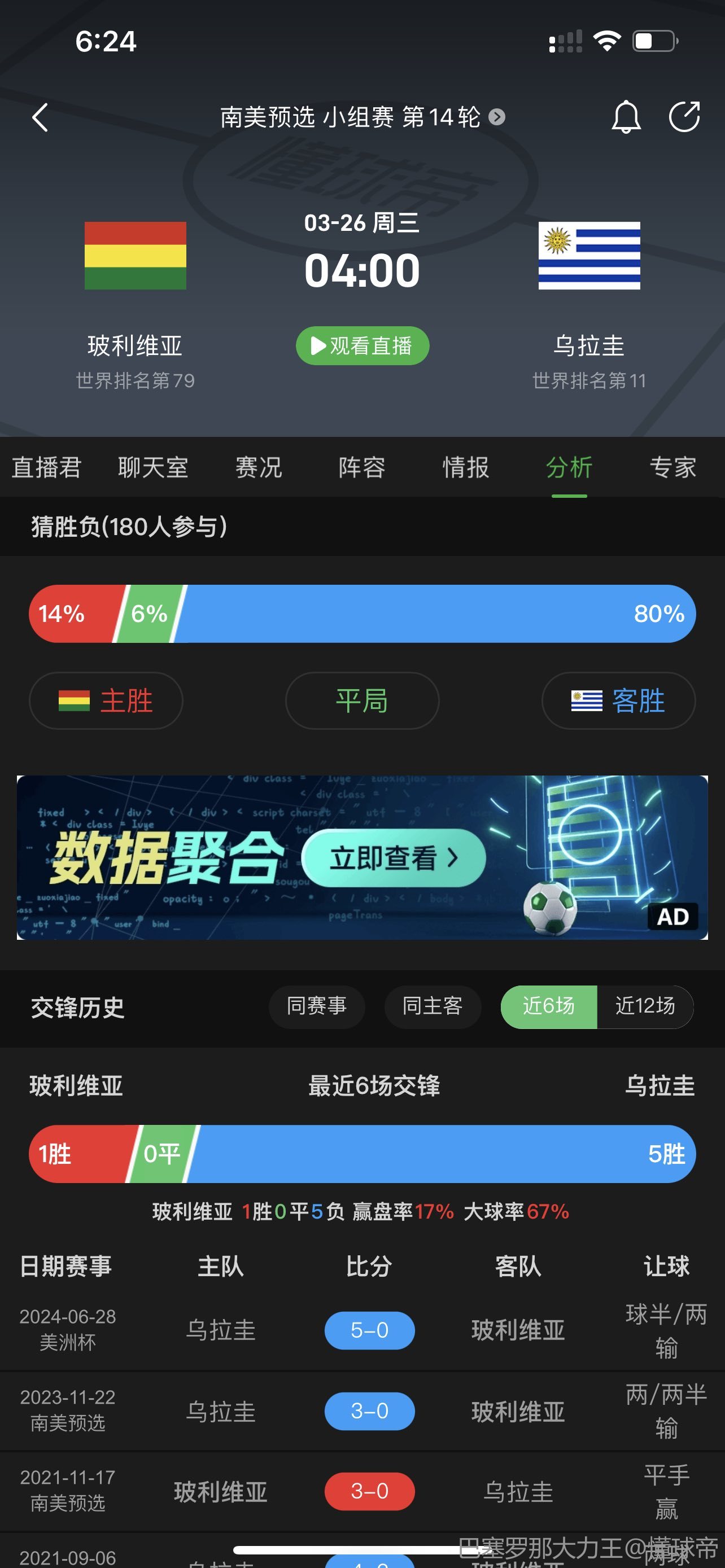The image size is (725, 1568).
Task: Filter history by 同赛事
Action: (x=317, y=1007)
